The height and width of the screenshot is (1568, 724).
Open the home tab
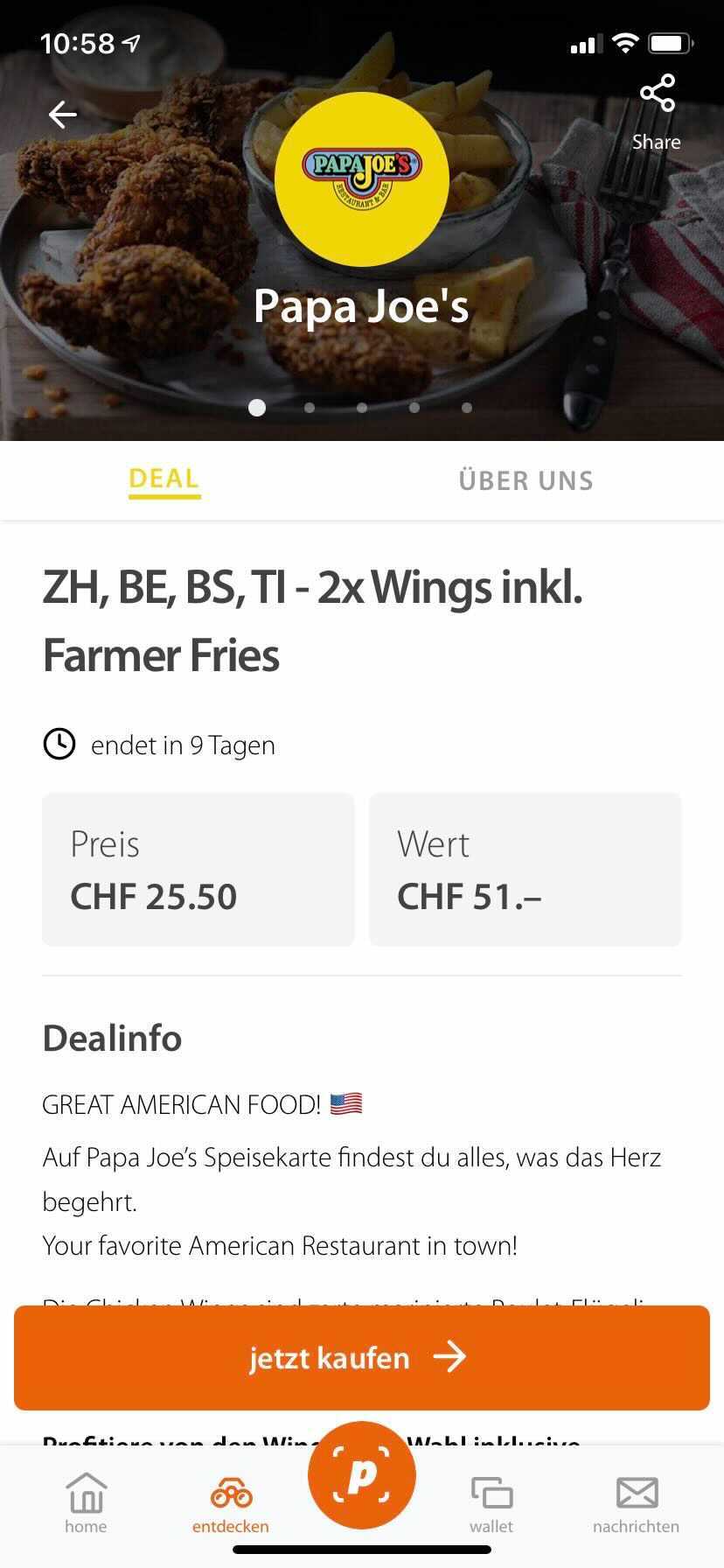pos(86,1501)
